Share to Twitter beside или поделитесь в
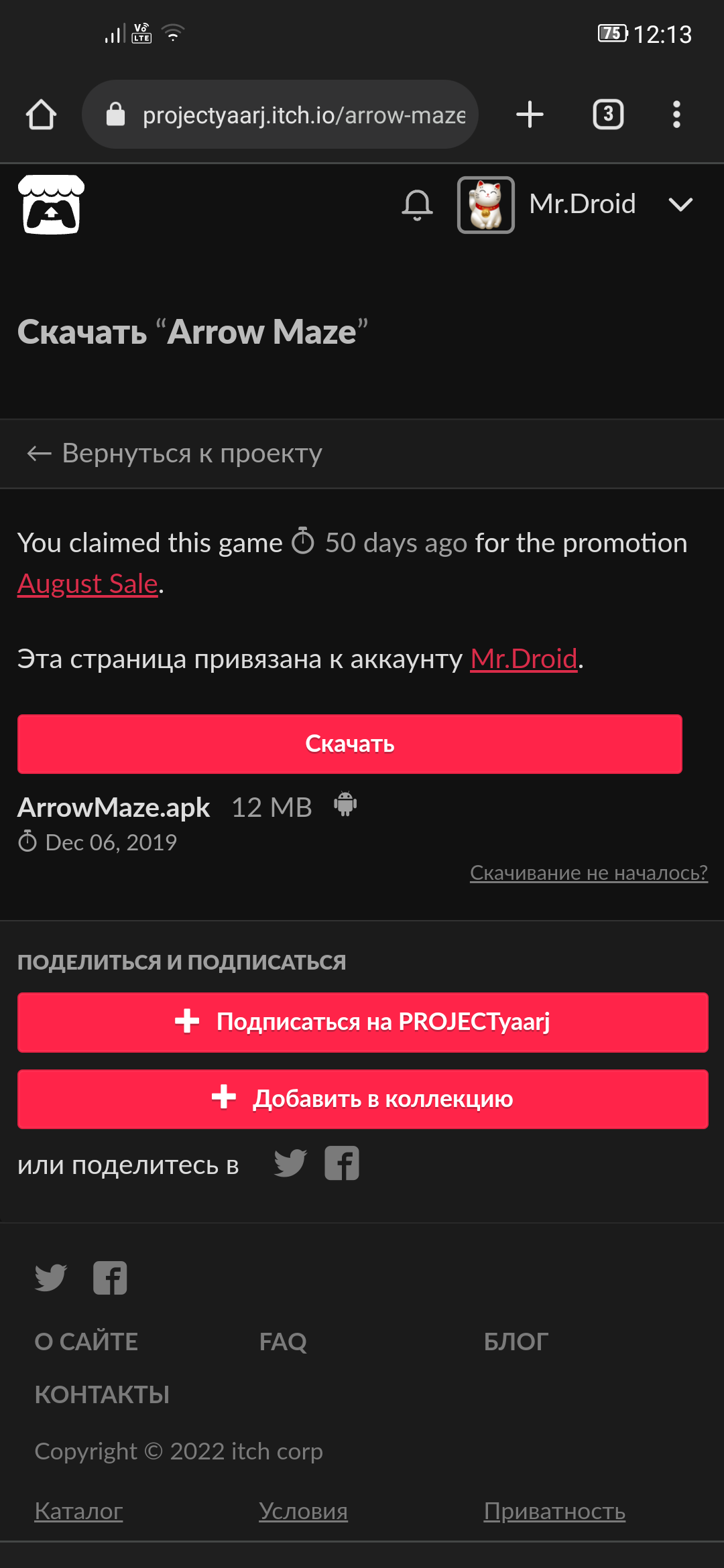 tap(290, 1163)
